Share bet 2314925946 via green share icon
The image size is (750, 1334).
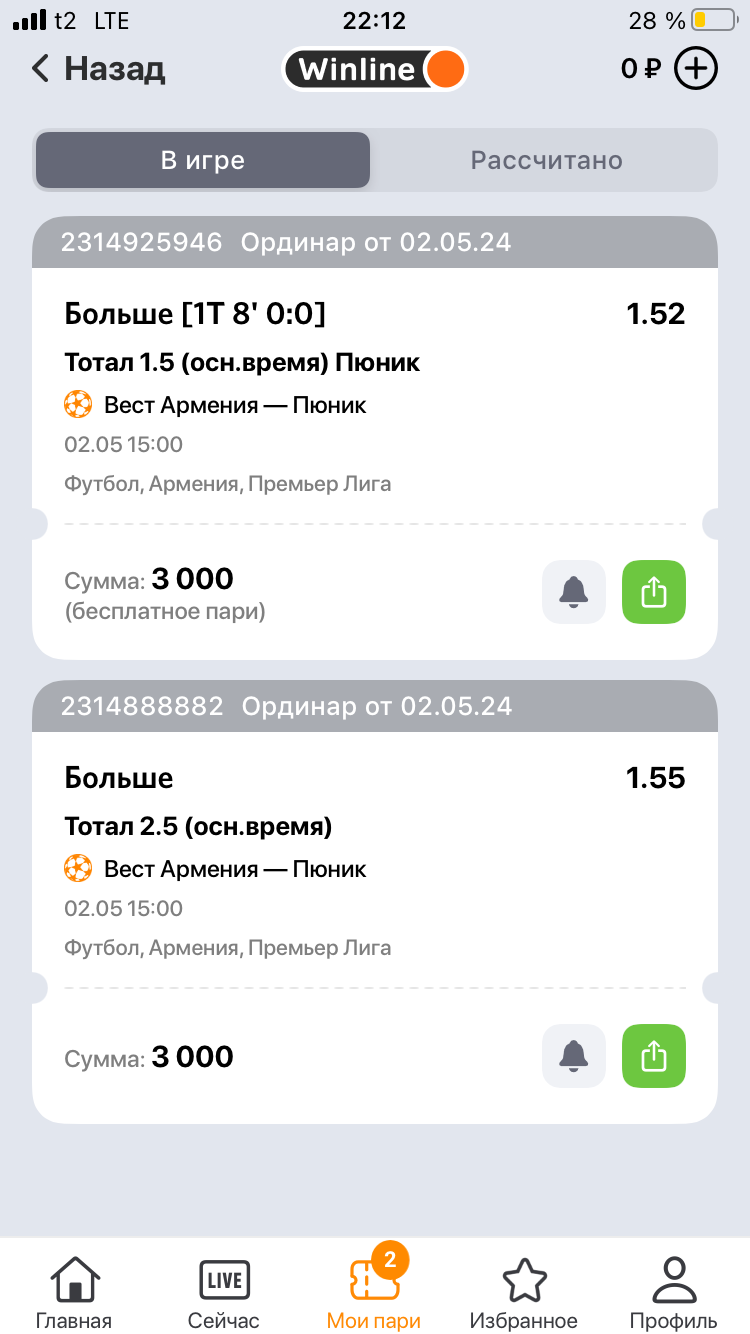[654, 592]
